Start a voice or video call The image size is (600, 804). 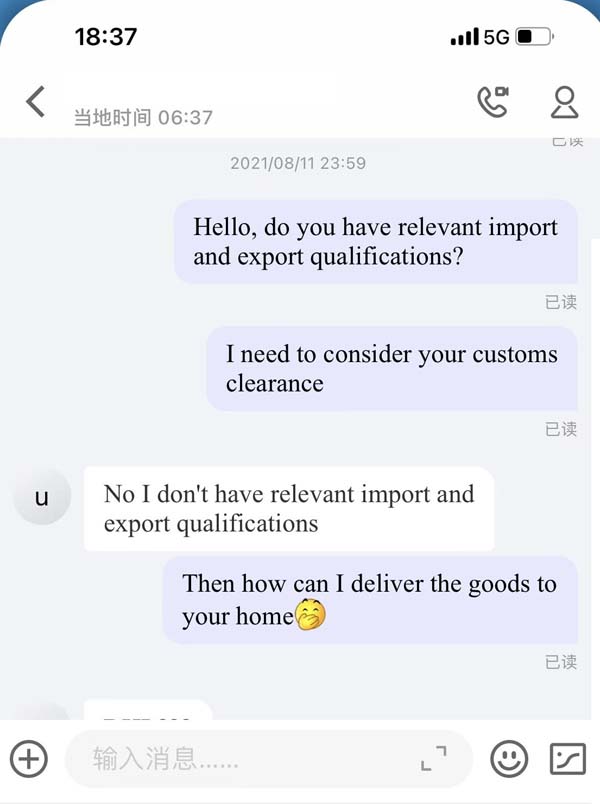(x=493, y=101)
